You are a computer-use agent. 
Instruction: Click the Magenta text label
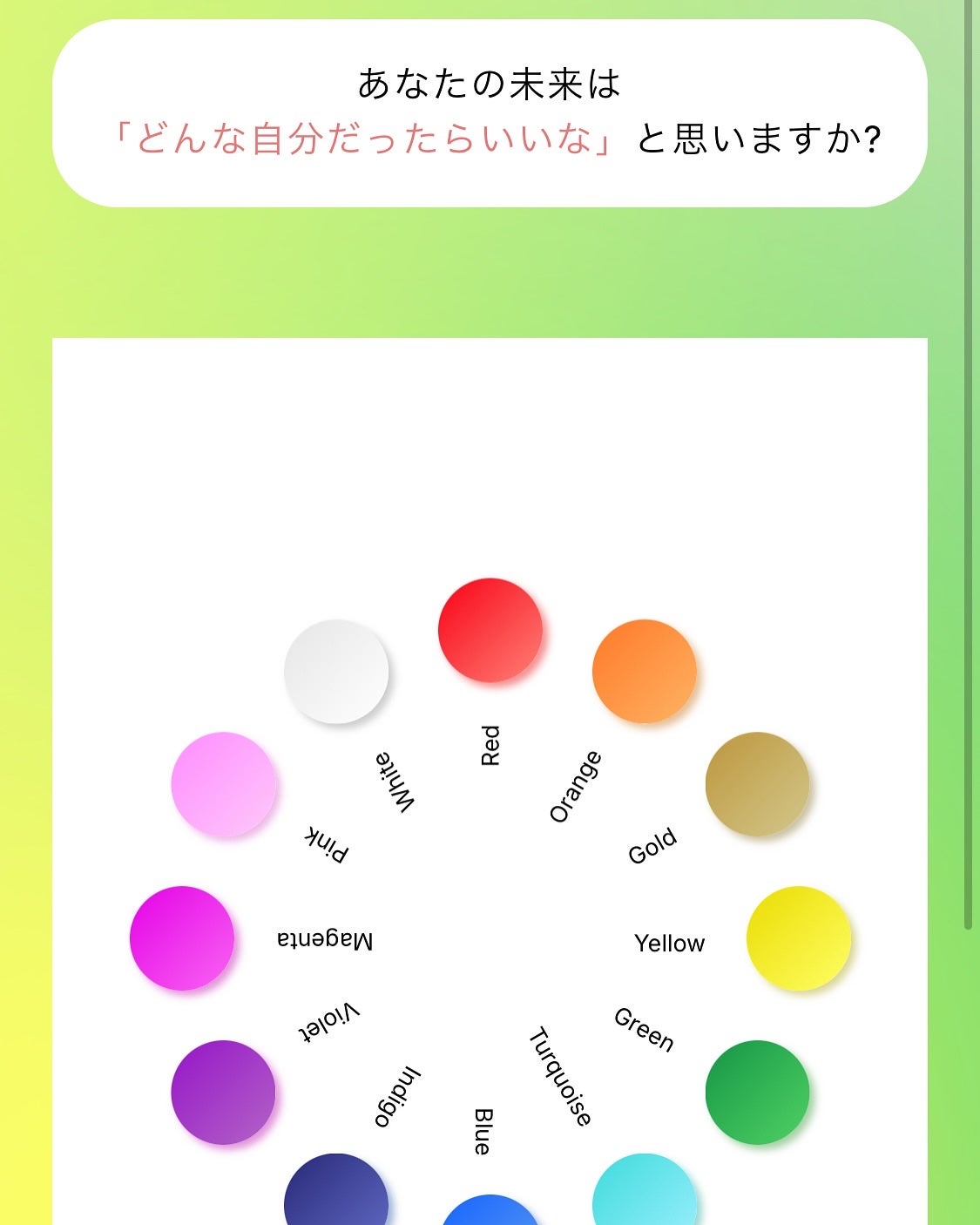pos(326,939)
